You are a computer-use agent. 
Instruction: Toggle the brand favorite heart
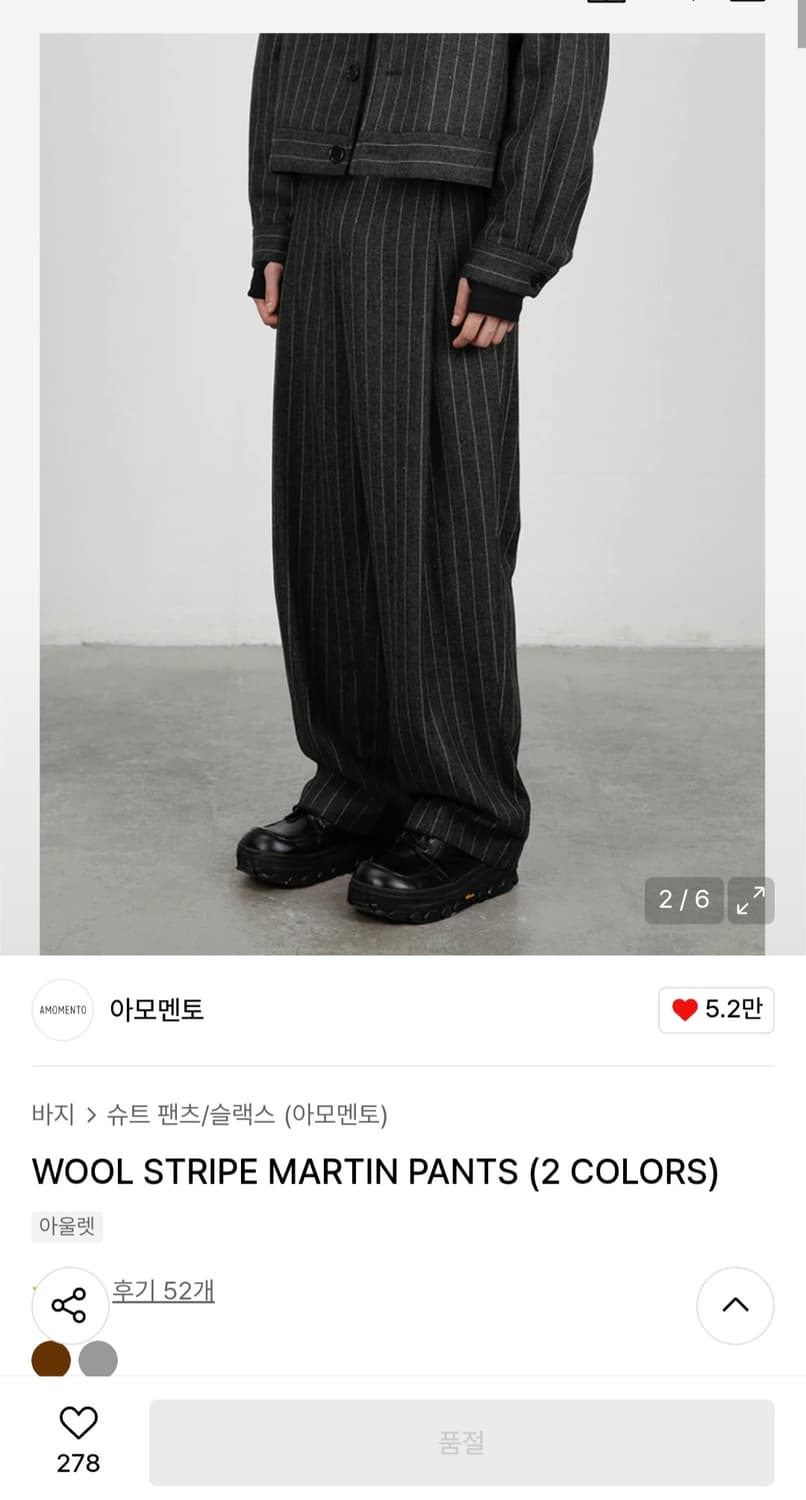[716, 1010]
